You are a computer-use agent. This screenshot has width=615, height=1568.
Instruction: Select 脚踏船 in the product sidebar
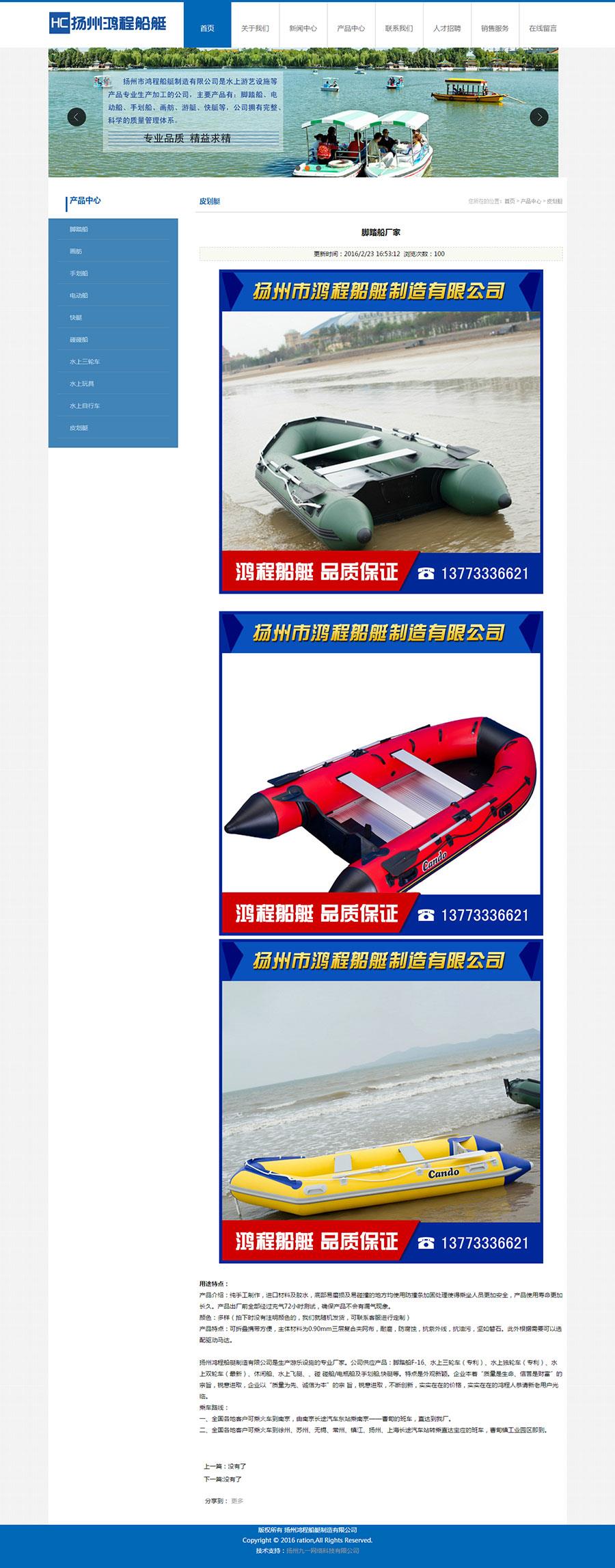[79, 229]
